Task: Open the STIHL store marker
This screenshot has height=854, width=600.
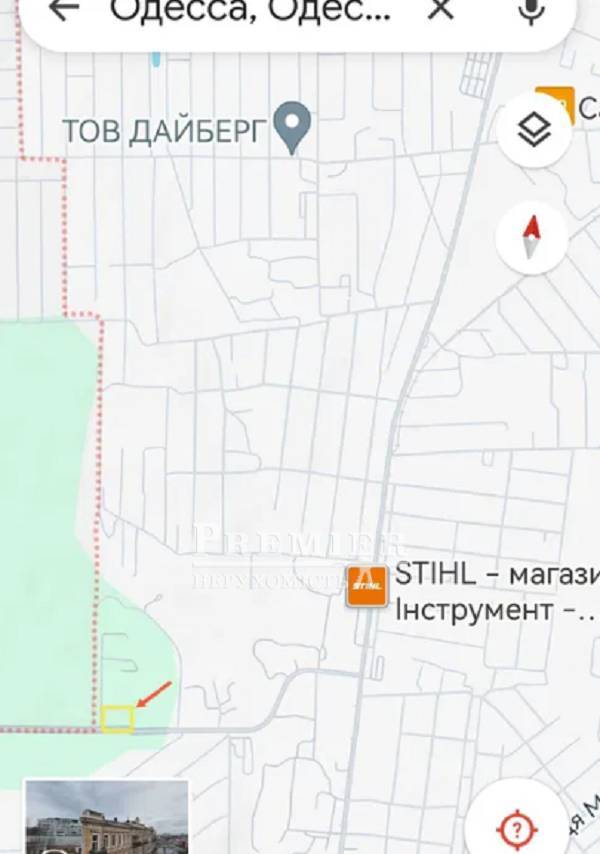Action: click(x=366, y=585)
